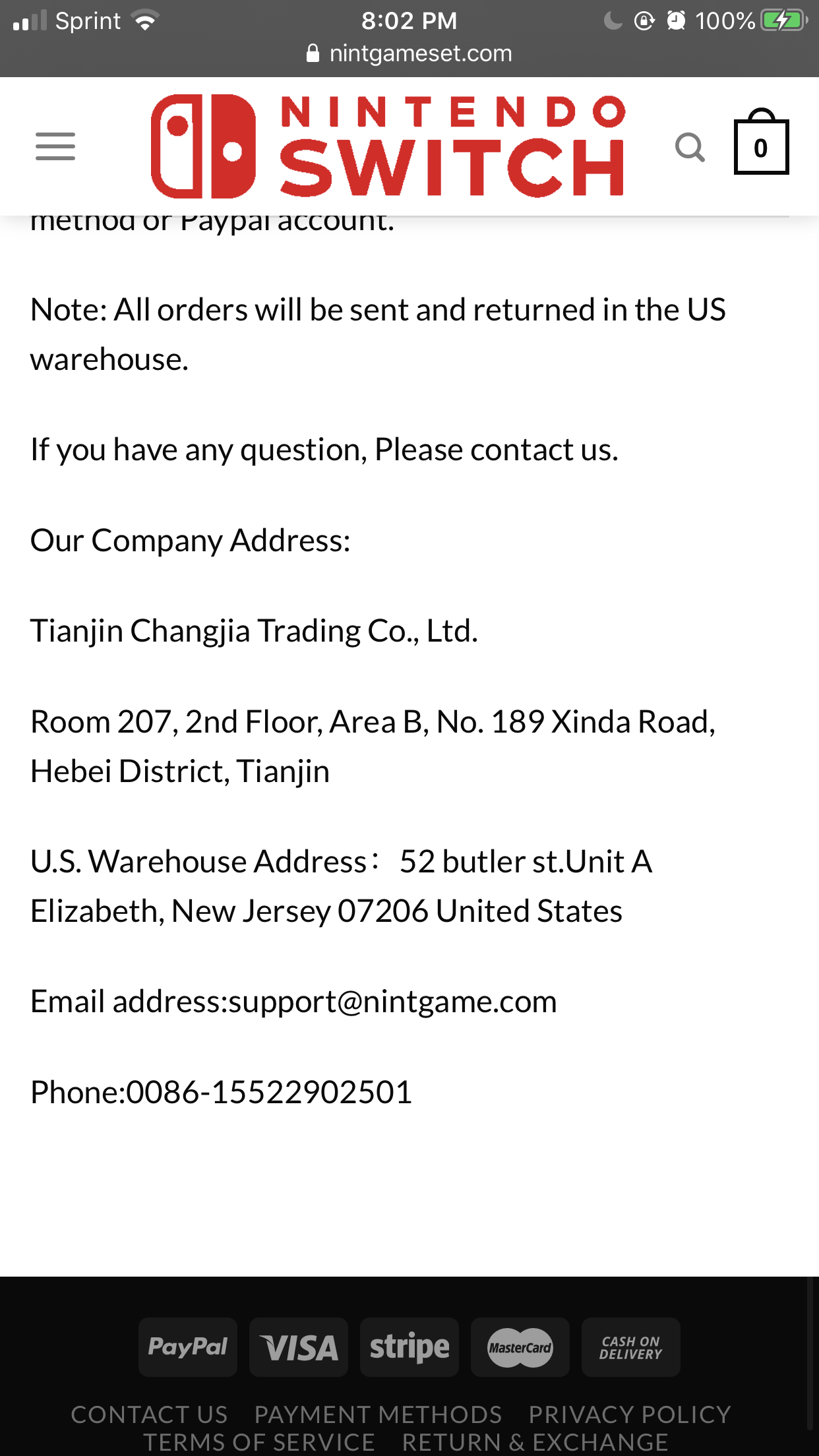Open the shopping cart bag
819x1456 pixels.
pyautogui.click(x=761, y=141)
